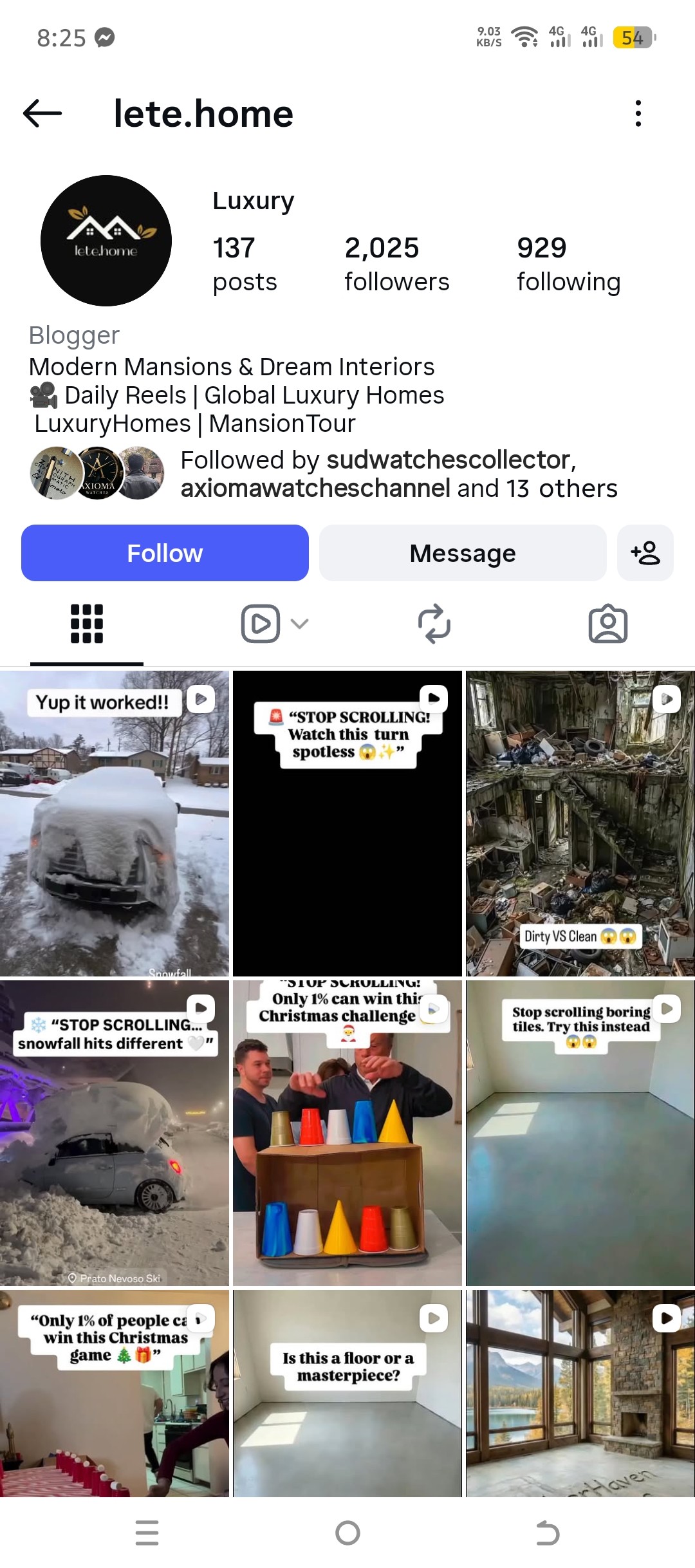Screen dimensions: 695x1568
Task: Tap the system home button
Action: (347, 1533)
